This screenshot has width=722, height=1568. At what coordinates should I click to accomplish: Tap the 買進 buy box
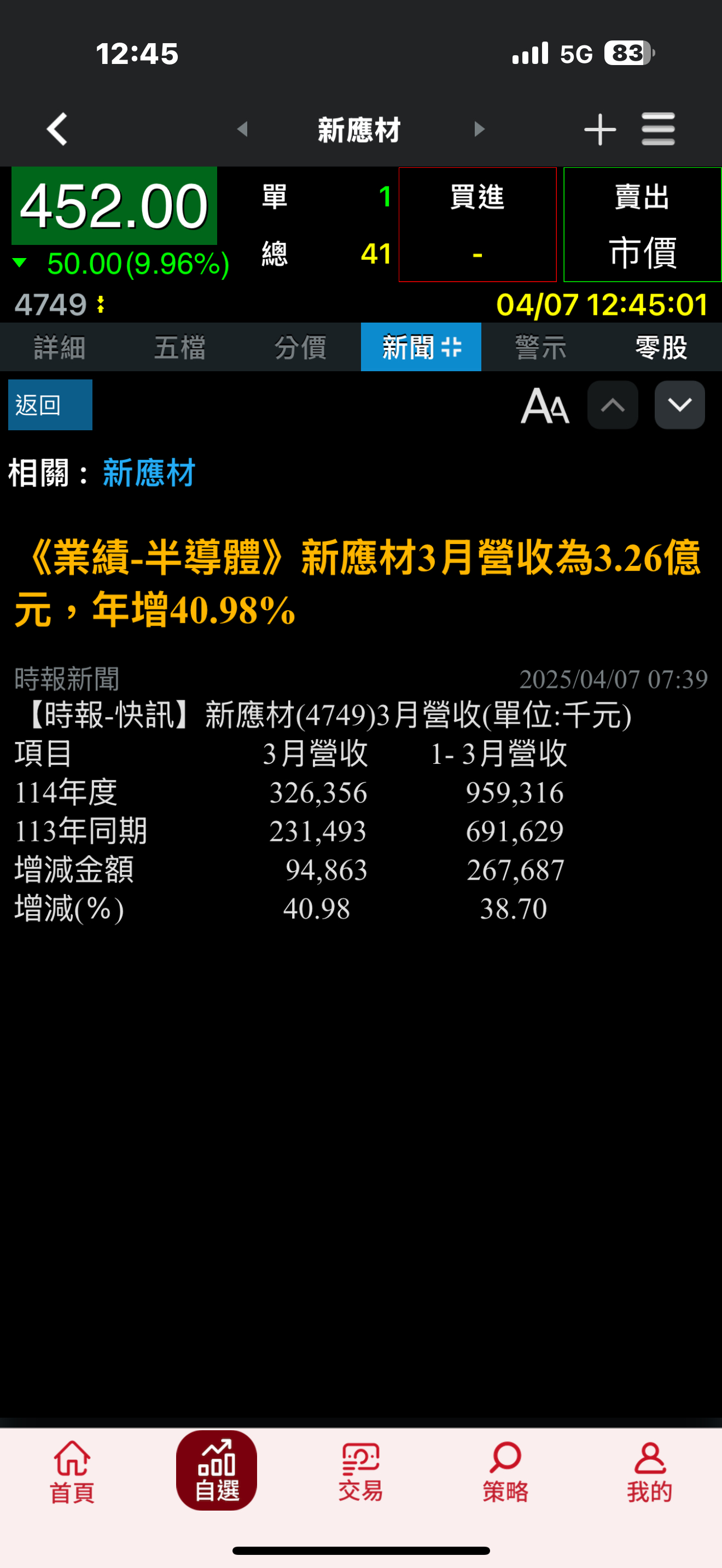click(478, 225)
